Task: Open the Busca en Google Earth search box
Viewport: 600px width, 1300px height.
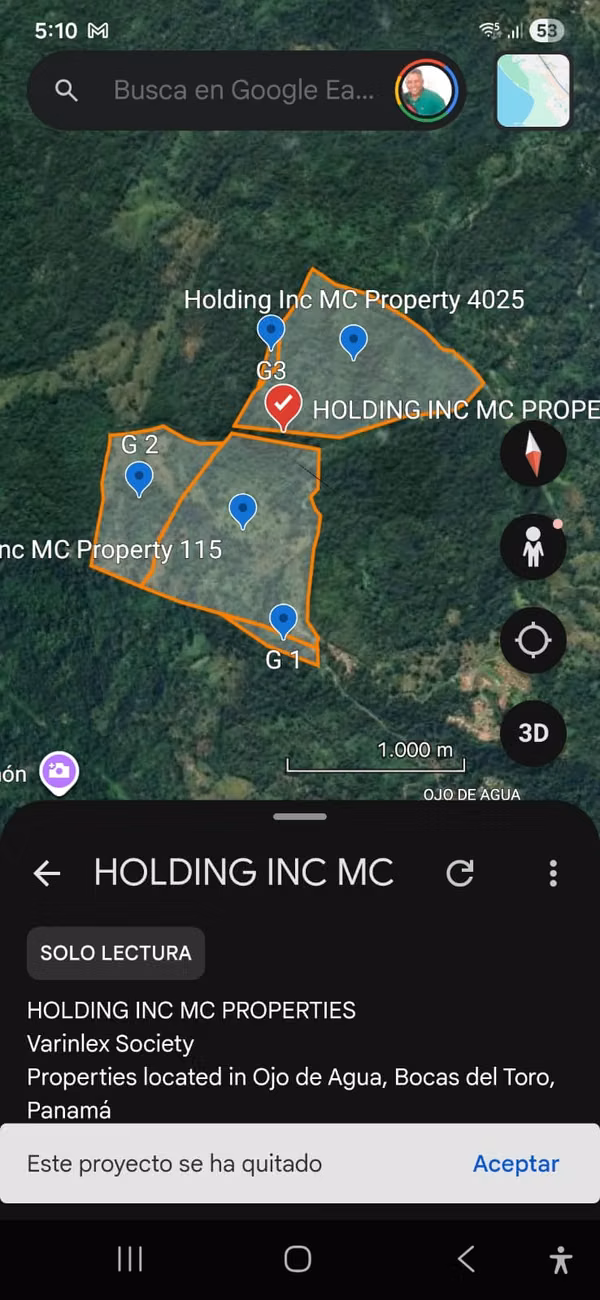Action: pos(245,91)
